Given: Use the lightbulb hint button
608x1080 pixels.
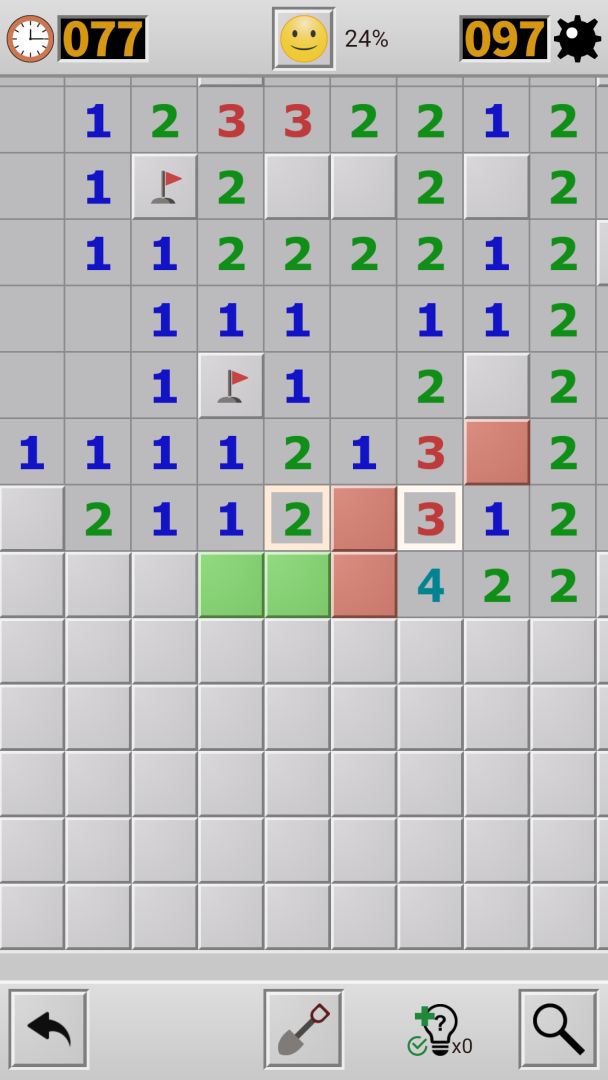Looking at the screenshot, I should coord(439,1029).
